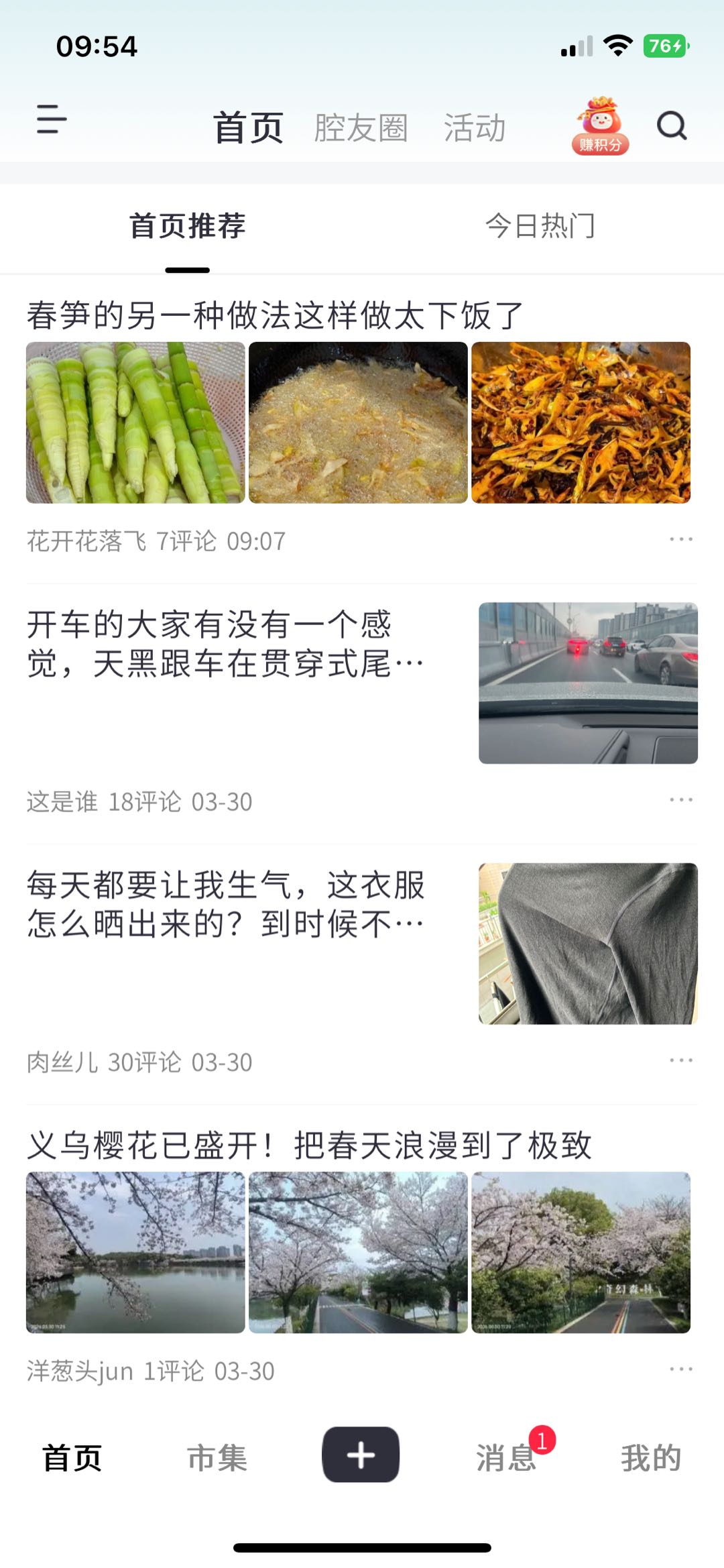Open more options for 这是谁's post
The width and height of the screenshot is (724, 1568).
(680, 800)
